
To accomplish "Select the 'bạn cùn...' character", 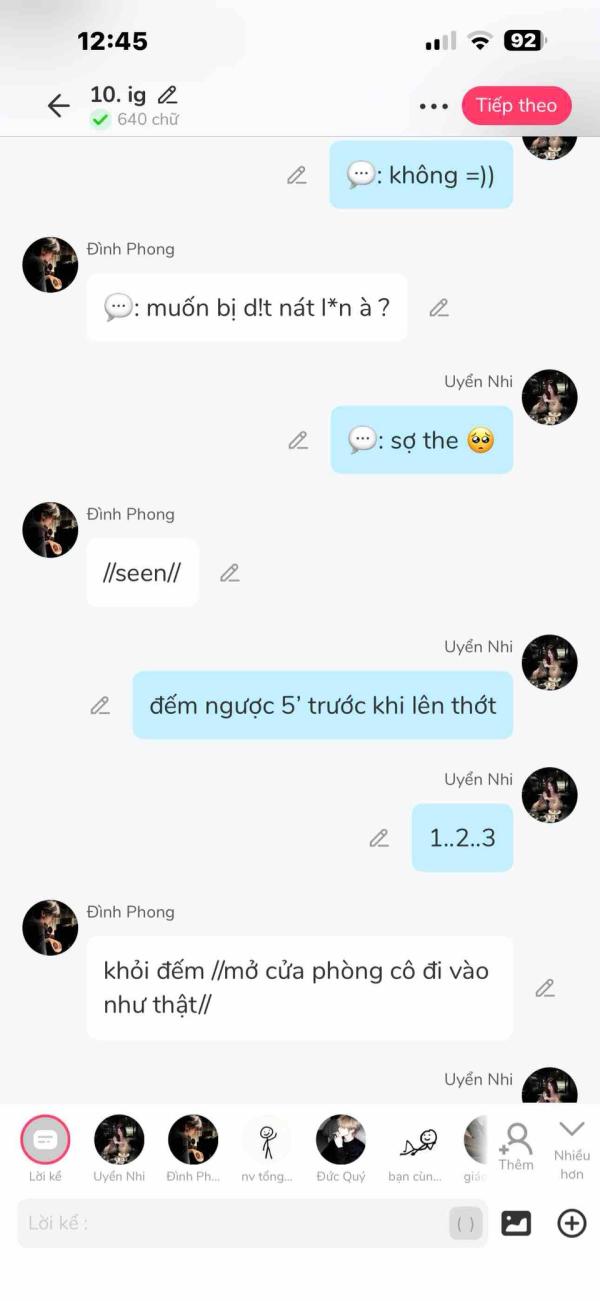I will point(415,1140).
